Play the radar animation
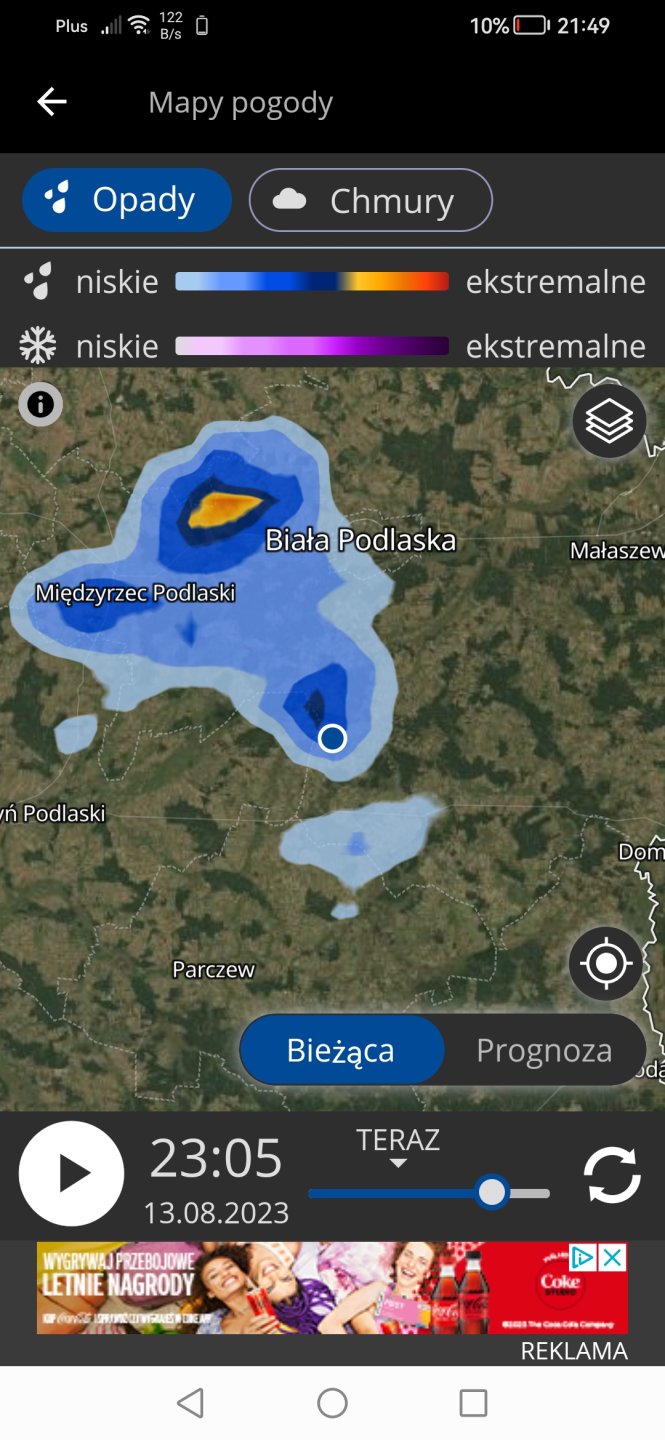The height and width of the screenshot is (1440, 665). coord(71,1173)
